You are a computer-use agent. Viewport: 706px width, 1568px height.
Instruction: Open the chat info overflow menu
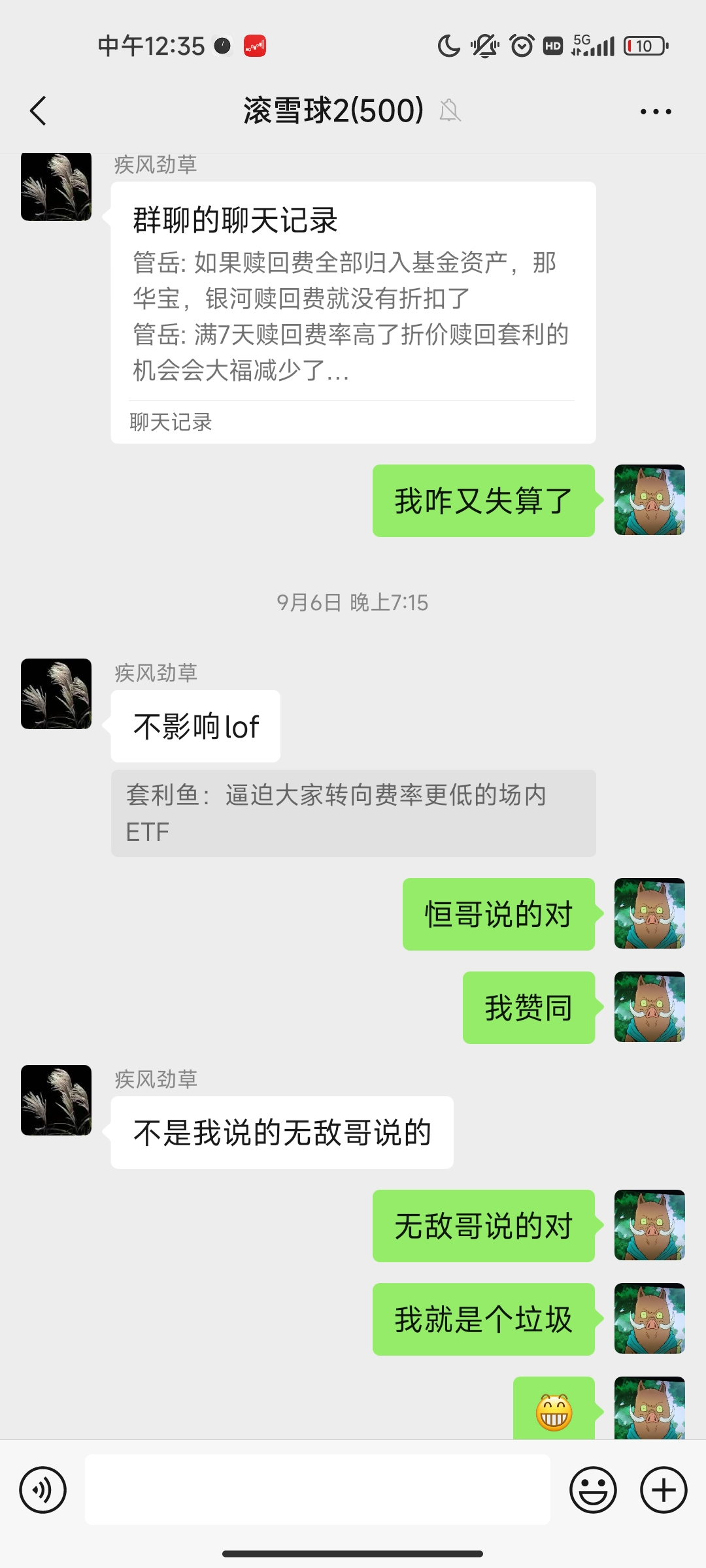[656, 112]
